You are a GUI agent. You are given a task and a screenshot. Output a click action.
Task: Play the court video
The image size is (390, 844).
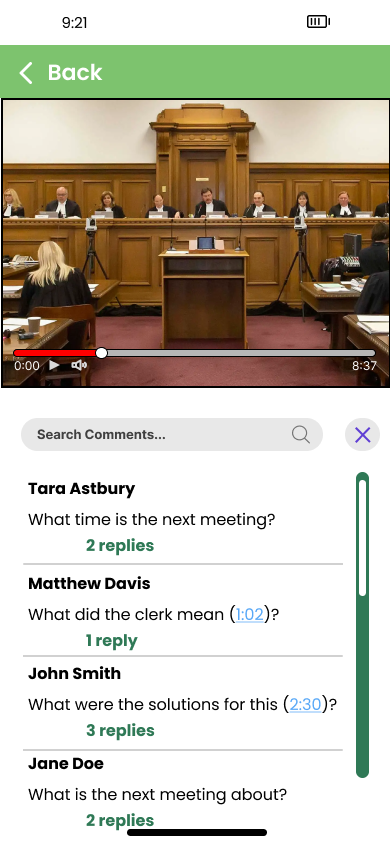54,365
